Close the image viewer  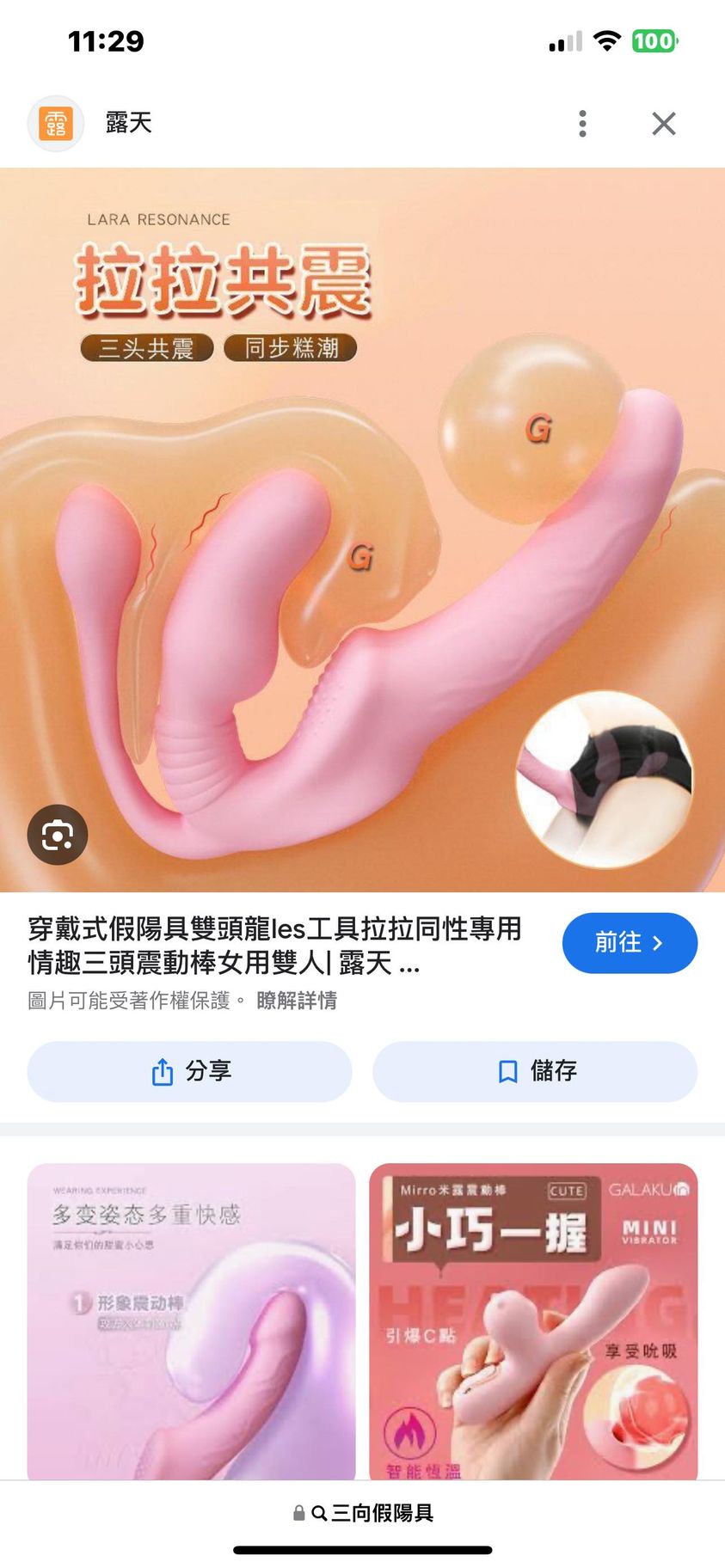(663, 124)
